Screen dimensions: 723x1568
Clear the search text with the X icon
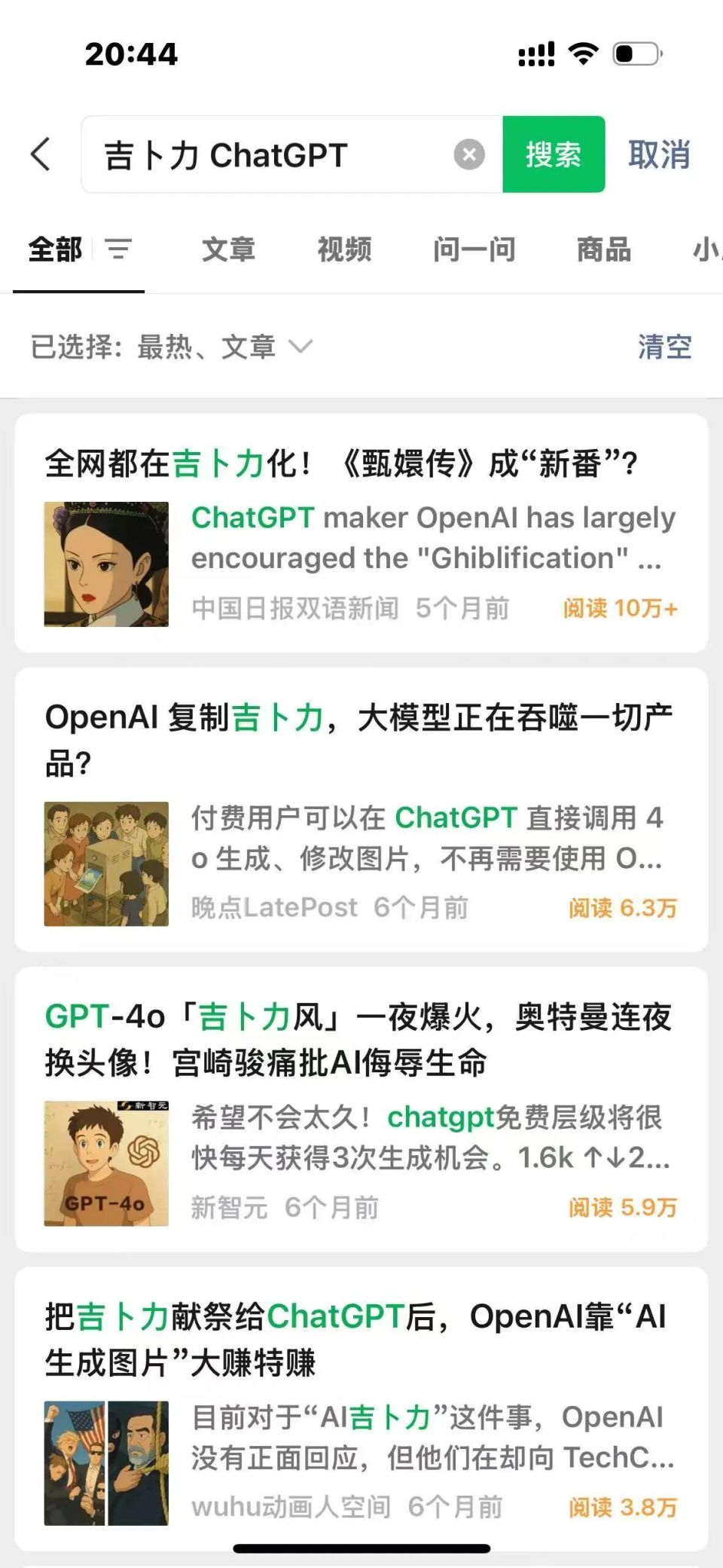(x=469, y=154)
